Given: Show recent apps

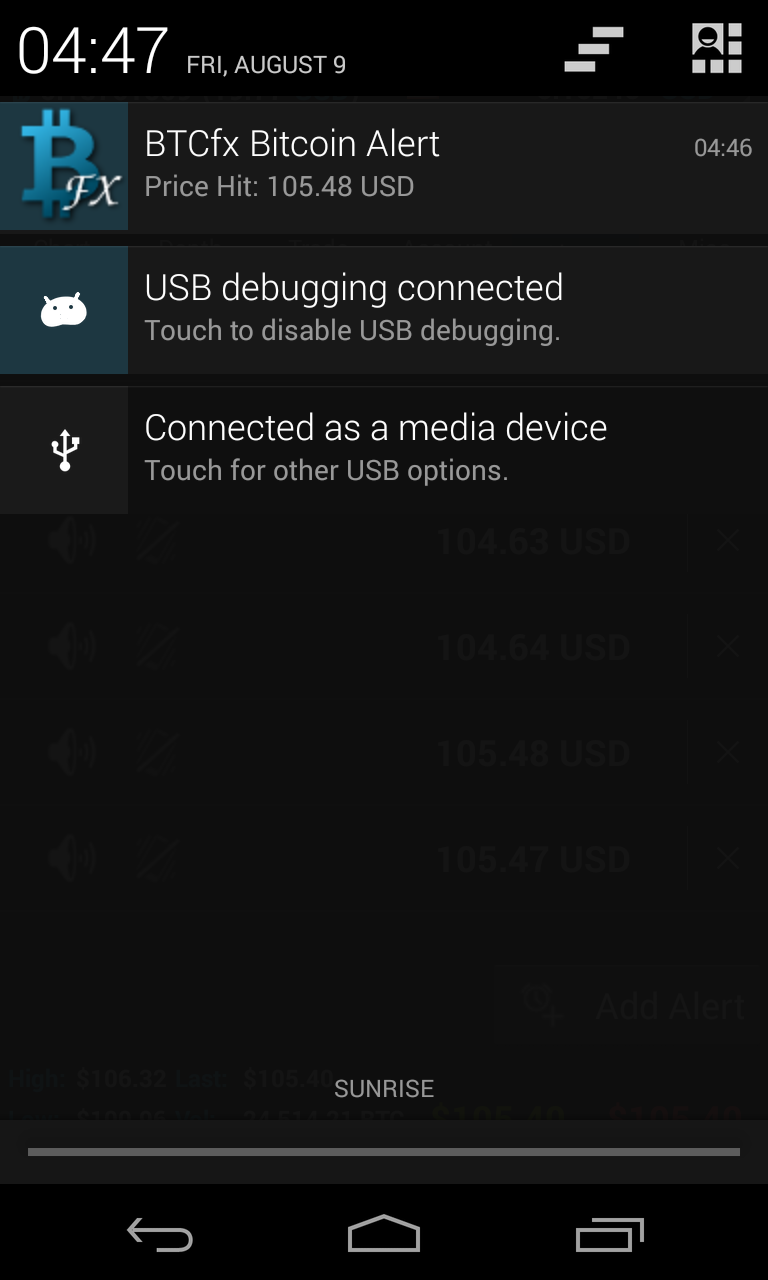Looking at the screenshot, I should pos(610,1235).
